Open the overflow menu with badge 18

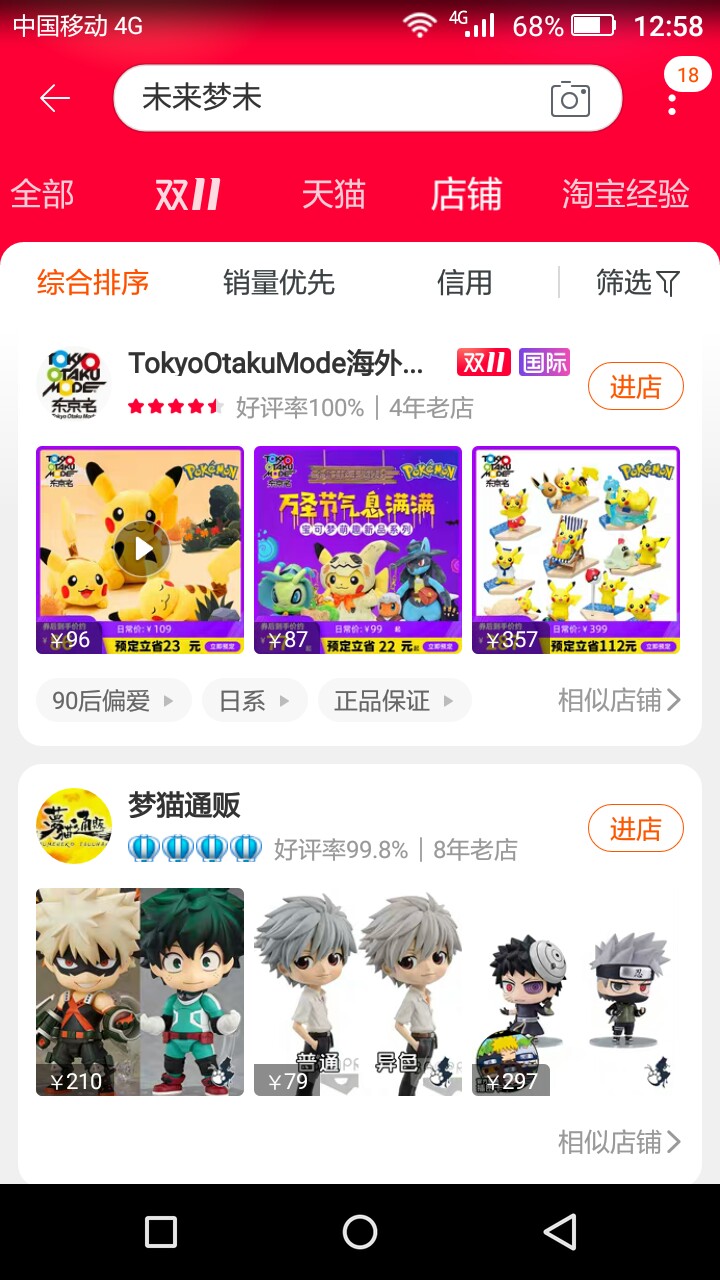coord(672,98)
